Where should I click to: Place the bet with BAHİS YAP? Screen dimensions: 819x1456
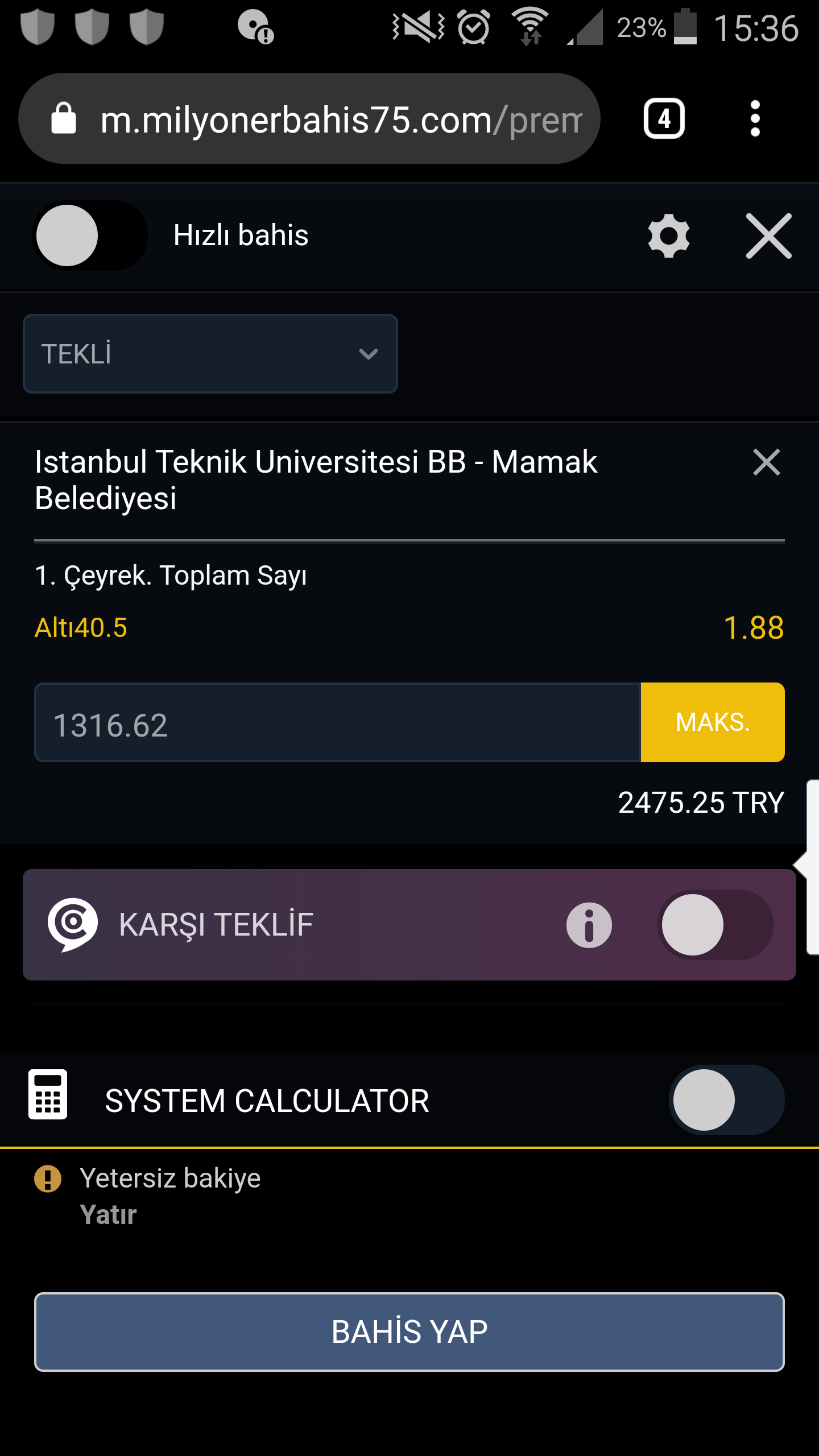pyautogui.click(x=409, y=1332)
